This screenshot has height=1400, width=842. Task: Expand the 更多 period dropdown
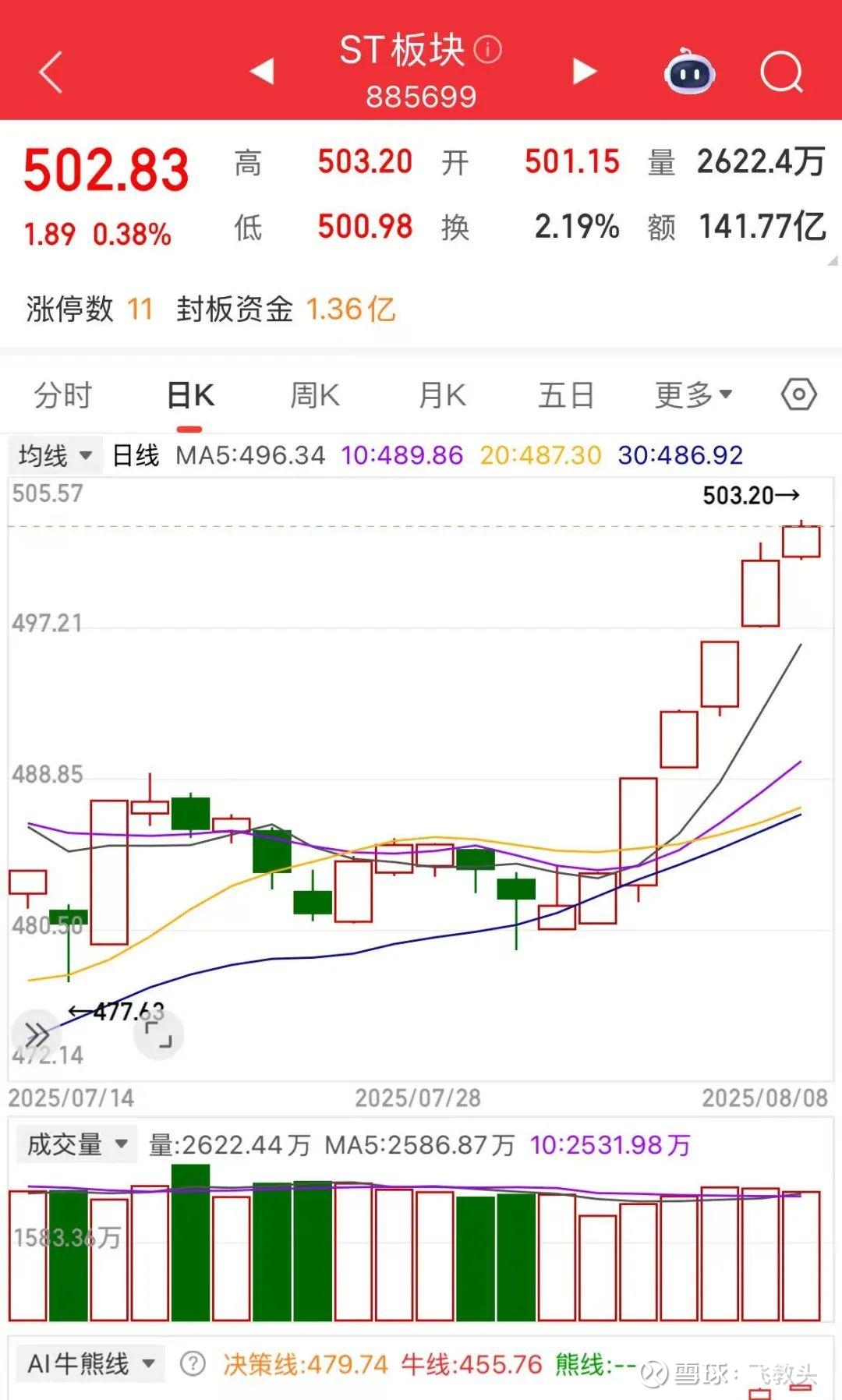coord(692,395)
